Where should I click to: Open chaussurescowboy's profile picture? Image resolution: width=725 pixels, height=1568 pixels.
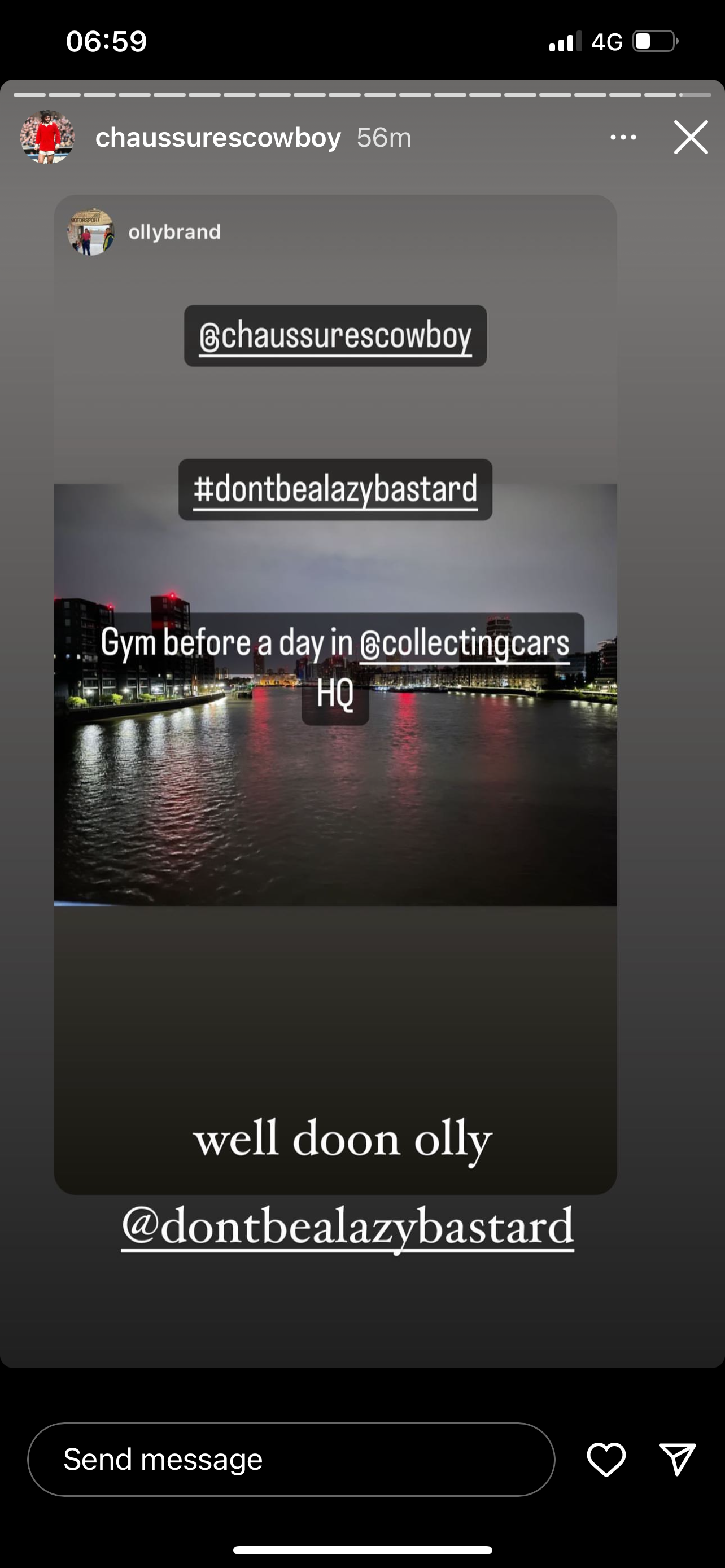[x=47, y=137]
